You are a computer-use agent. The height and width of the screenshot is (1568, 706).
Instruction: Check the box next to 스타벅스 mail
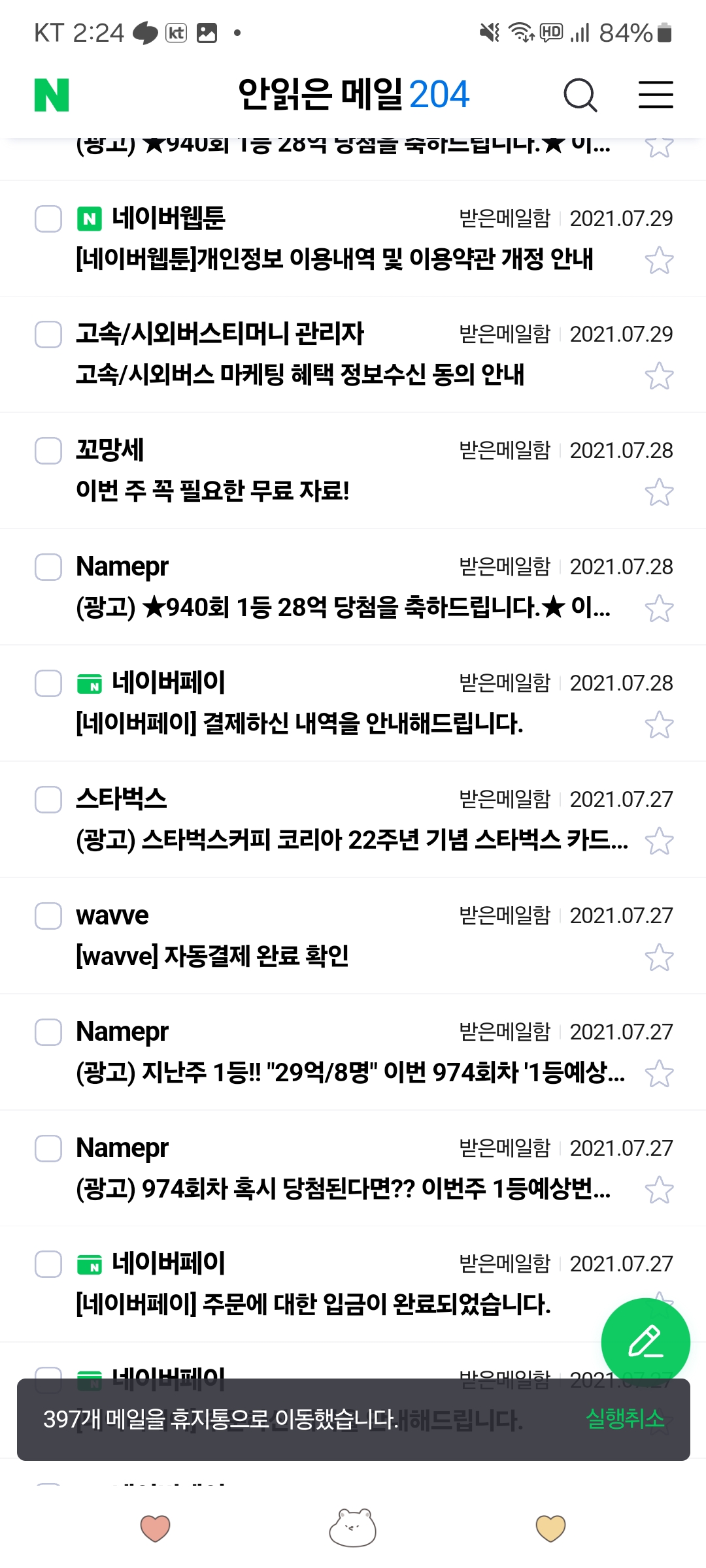[x=48, y=800]
